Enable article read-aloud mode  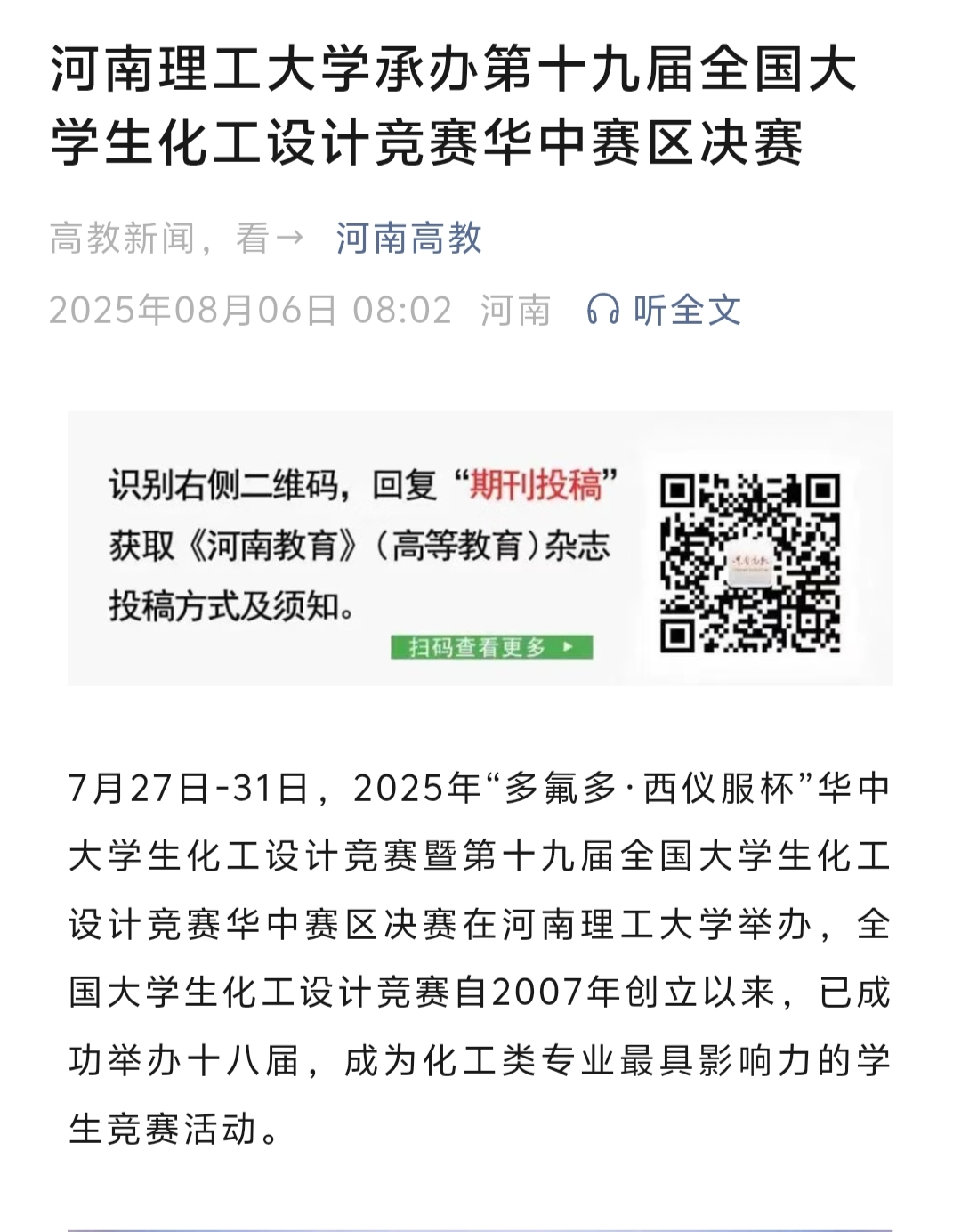click(682, 311)
